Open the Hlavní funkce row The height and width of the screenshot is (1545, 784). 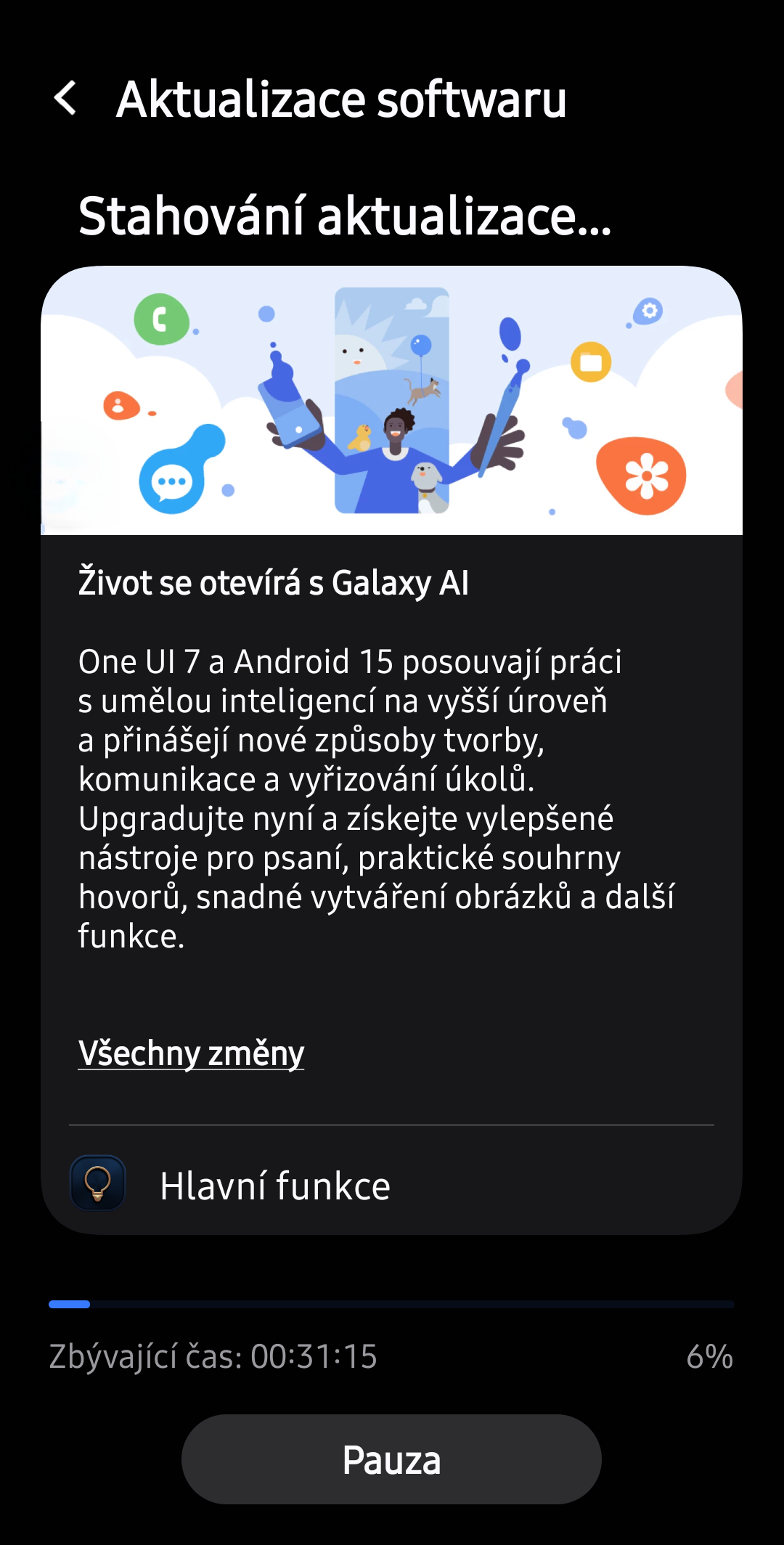coord(391,1183)
